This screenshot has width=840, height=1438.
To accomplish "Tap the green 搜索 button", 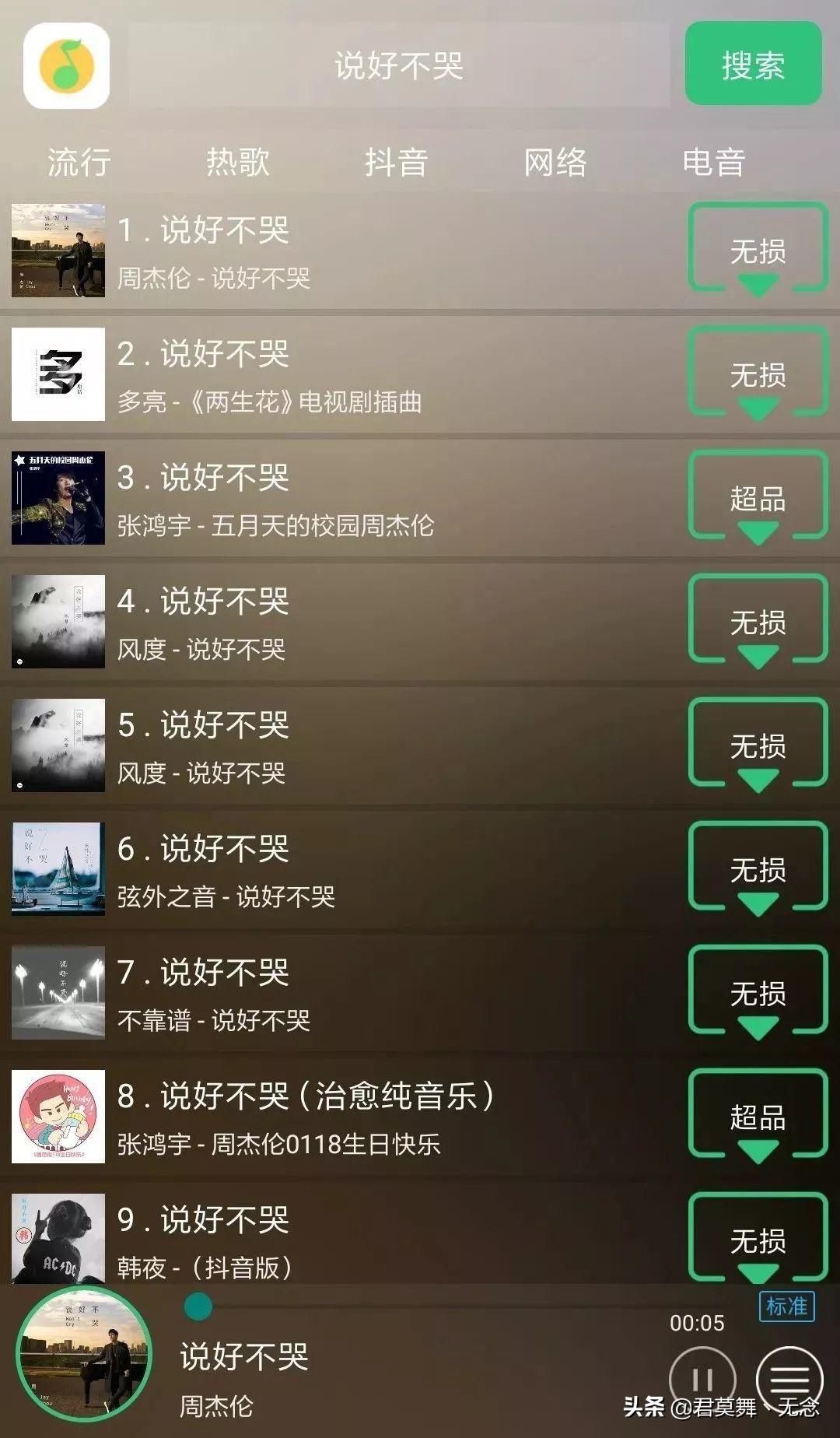I will 753,64.
